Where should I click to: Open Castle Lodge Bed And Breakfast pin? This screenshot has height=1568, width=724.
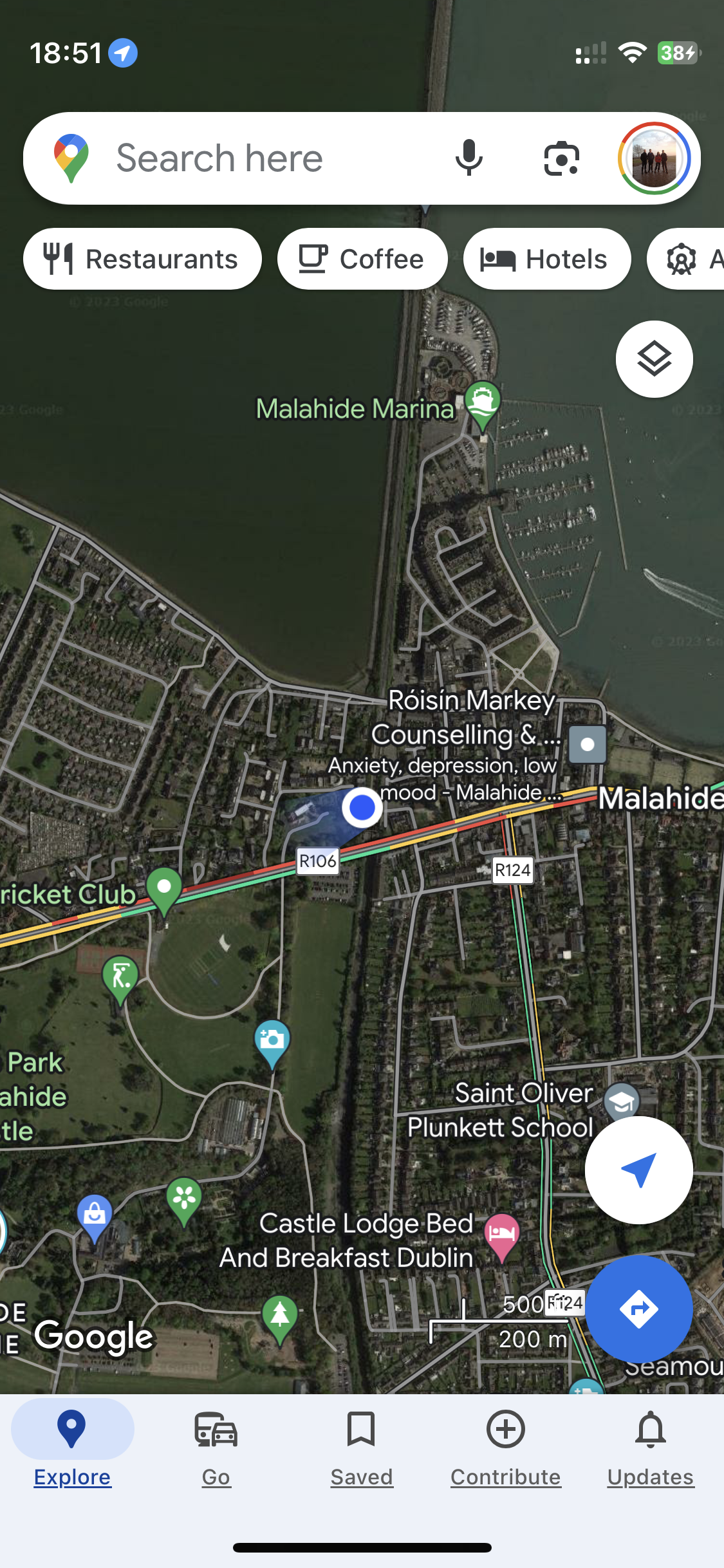pyautogui.click(x=502, y=1235)
